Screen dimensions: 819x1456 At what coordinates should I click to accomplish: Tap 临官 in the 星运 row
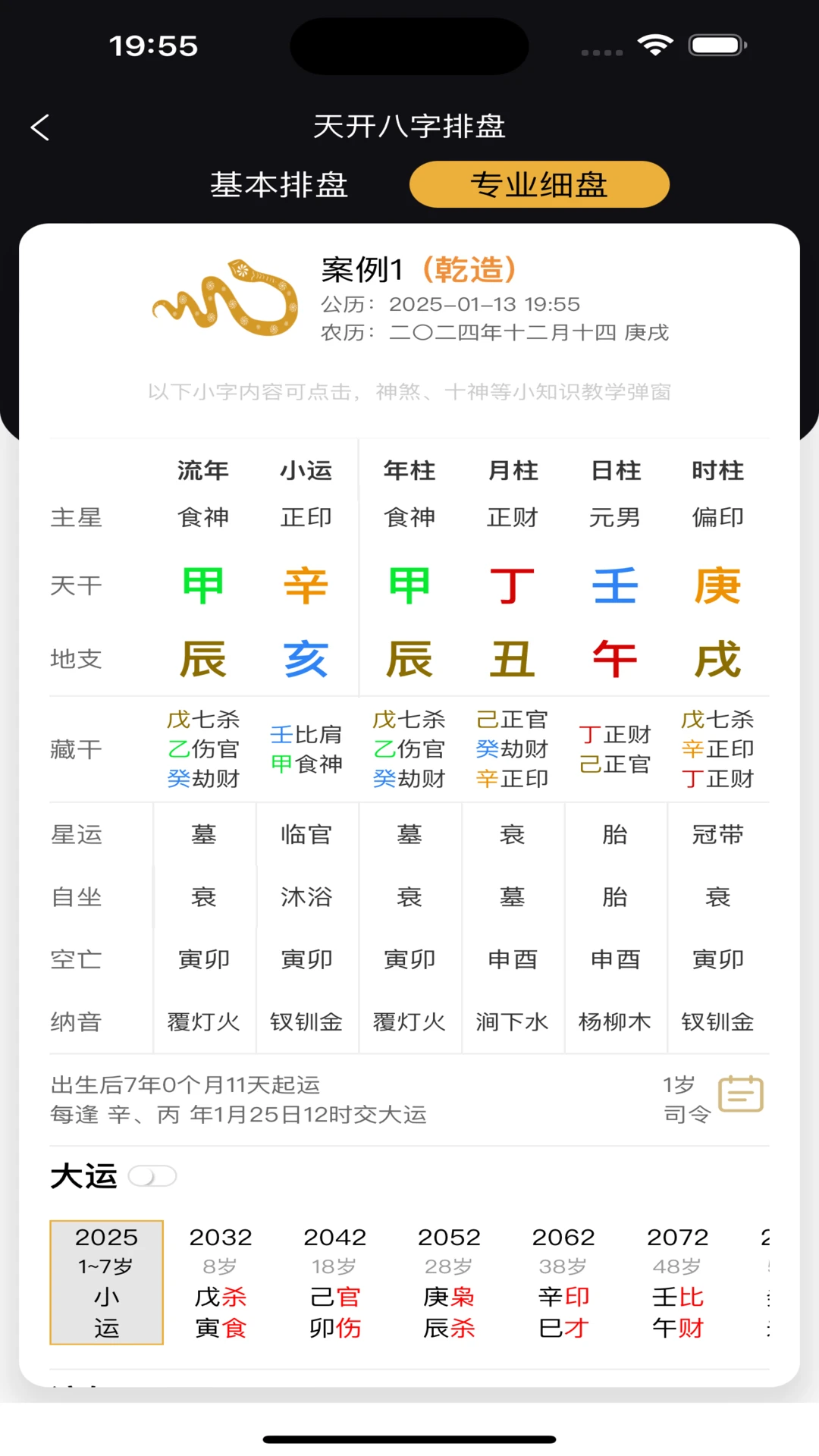point(306,835)
